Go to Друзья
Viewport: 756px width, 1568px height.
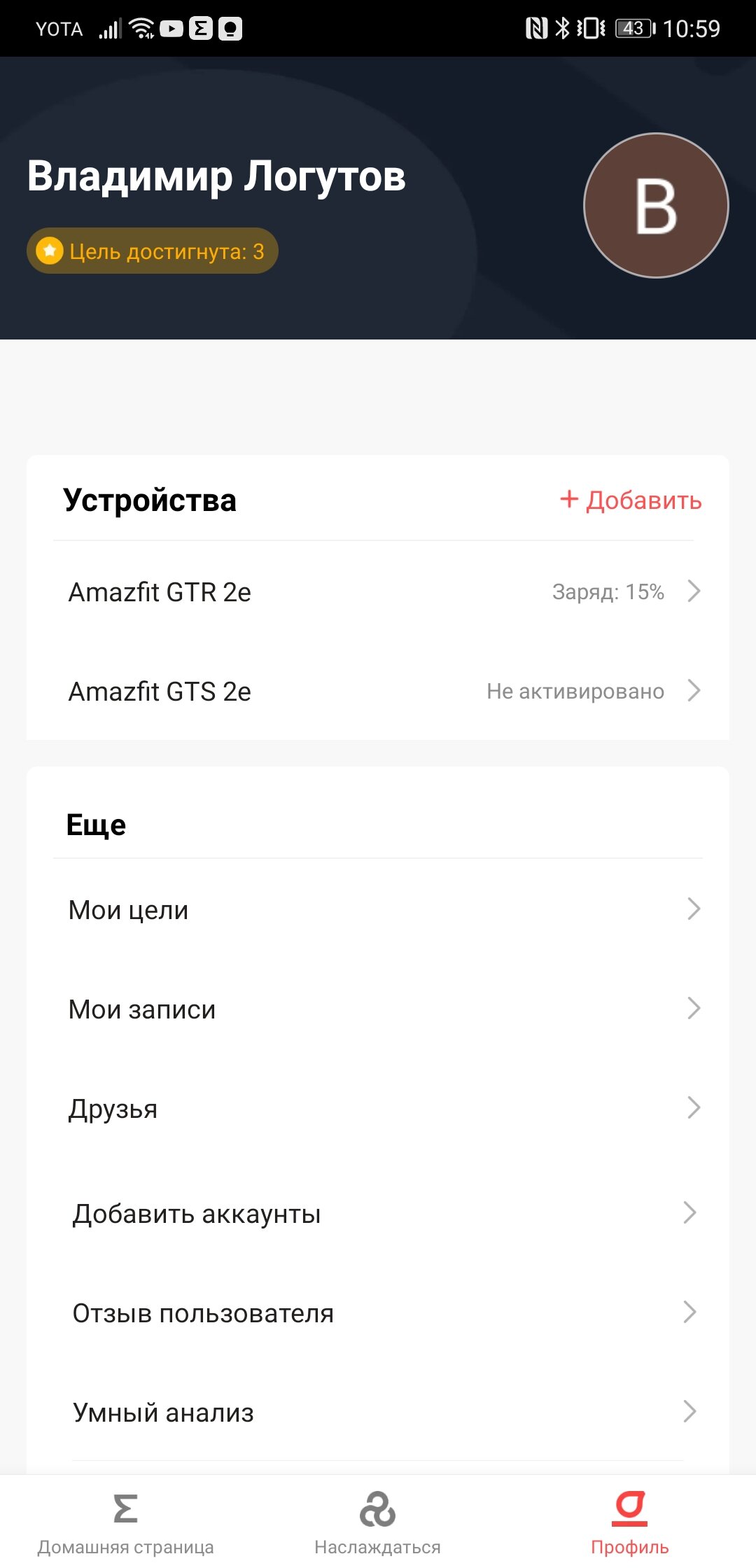378,1108
